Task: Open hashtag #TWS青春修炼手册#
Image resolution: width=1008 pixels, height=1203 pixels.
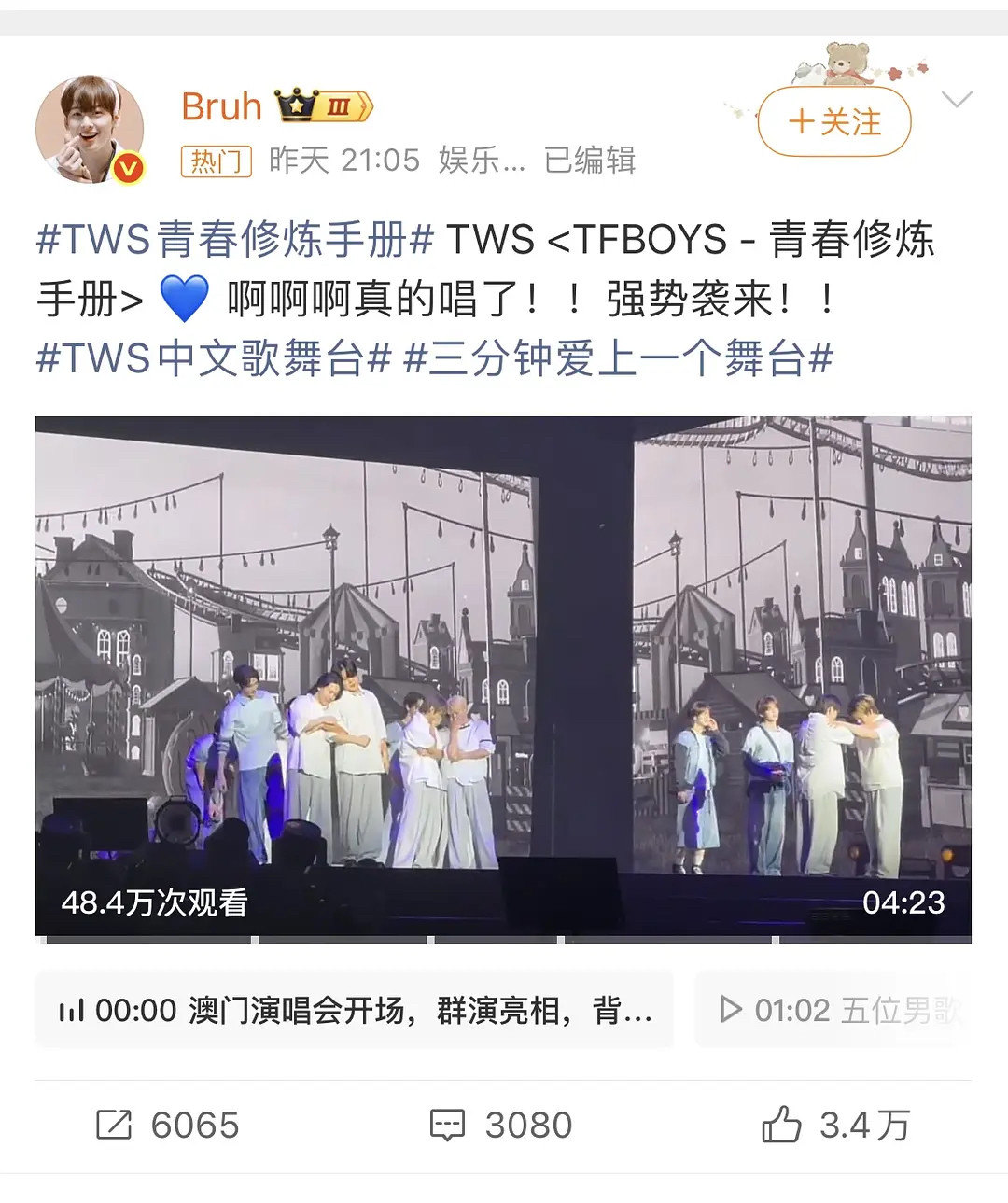Action: tap(235, 240)
